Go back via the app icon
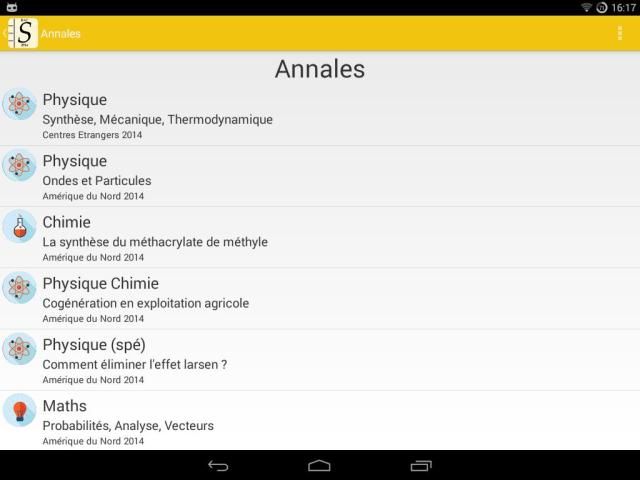This screenshot has width=640, height=480. [x=21, y=33]
